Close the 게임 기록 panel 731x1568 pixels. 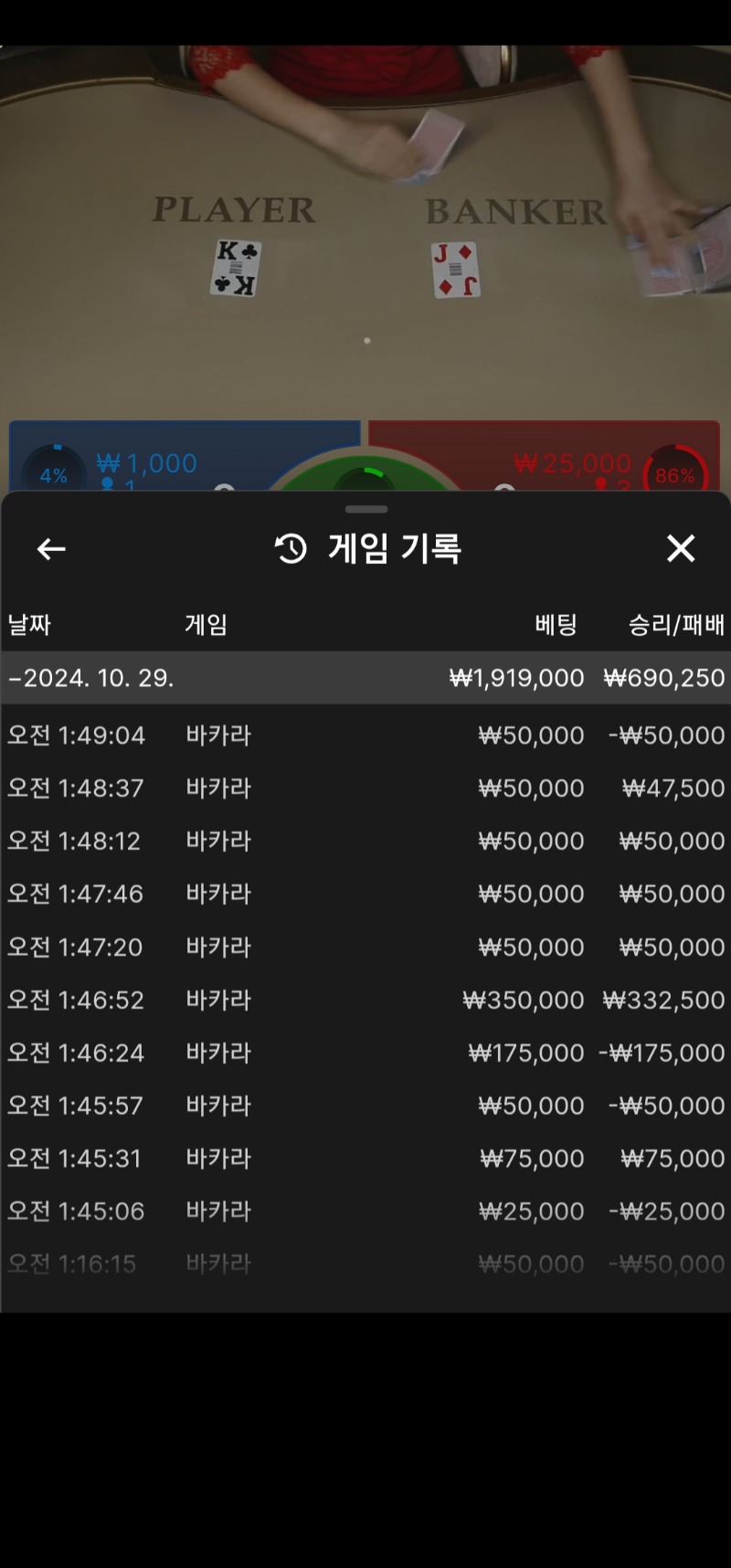coord(681,548)
